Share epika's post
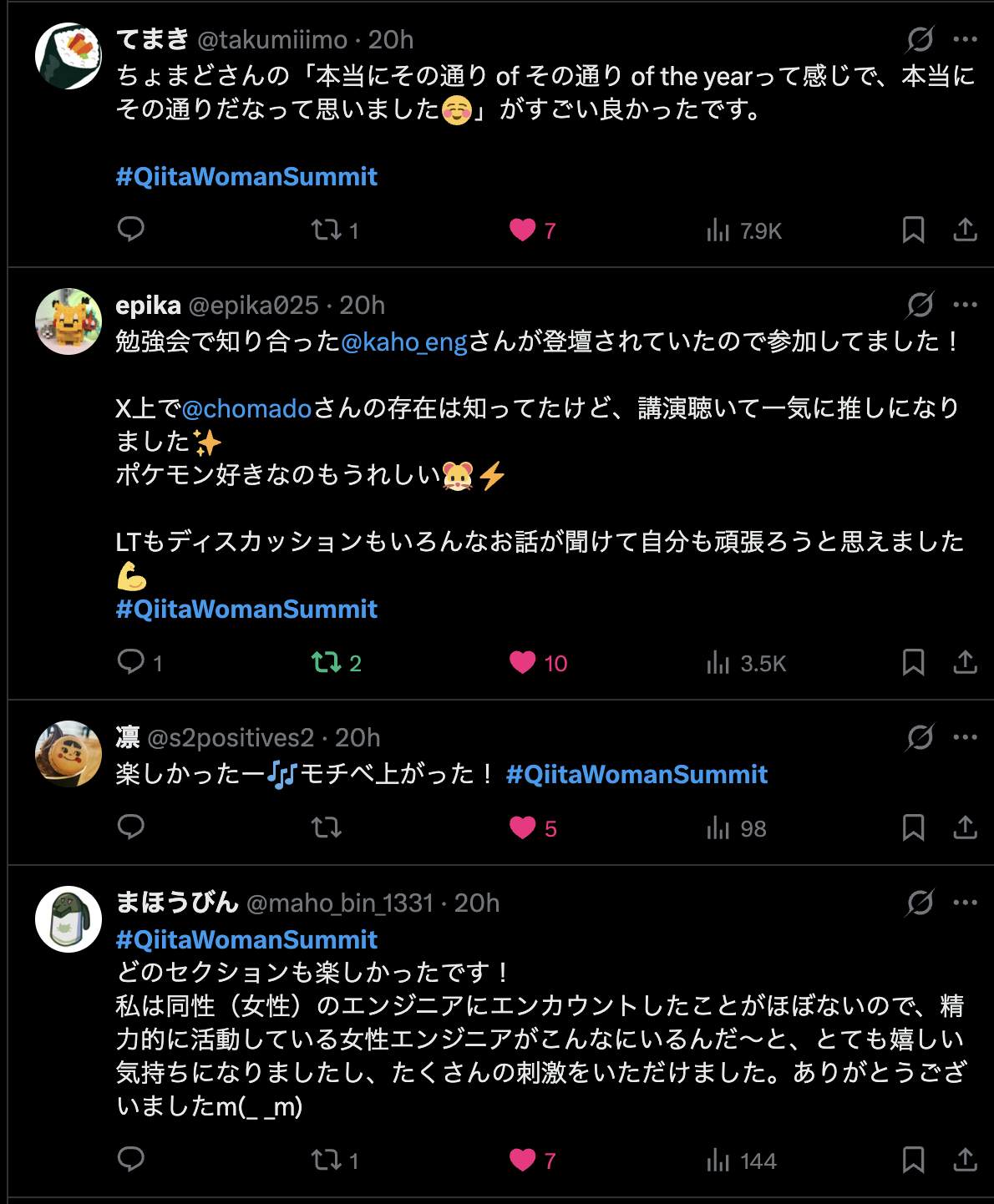The height and width of the screenshot is (1204, 994). [x=965, y=663]
